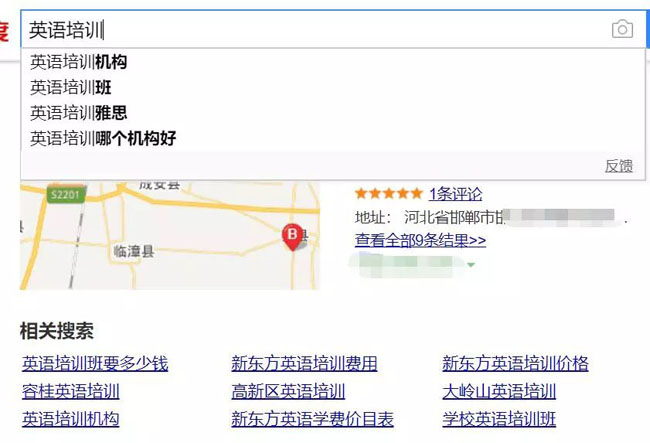Open related search 学校英语培训班
Image resolution: width=650 pixels, height=443 pixels.
coord(499,419)
